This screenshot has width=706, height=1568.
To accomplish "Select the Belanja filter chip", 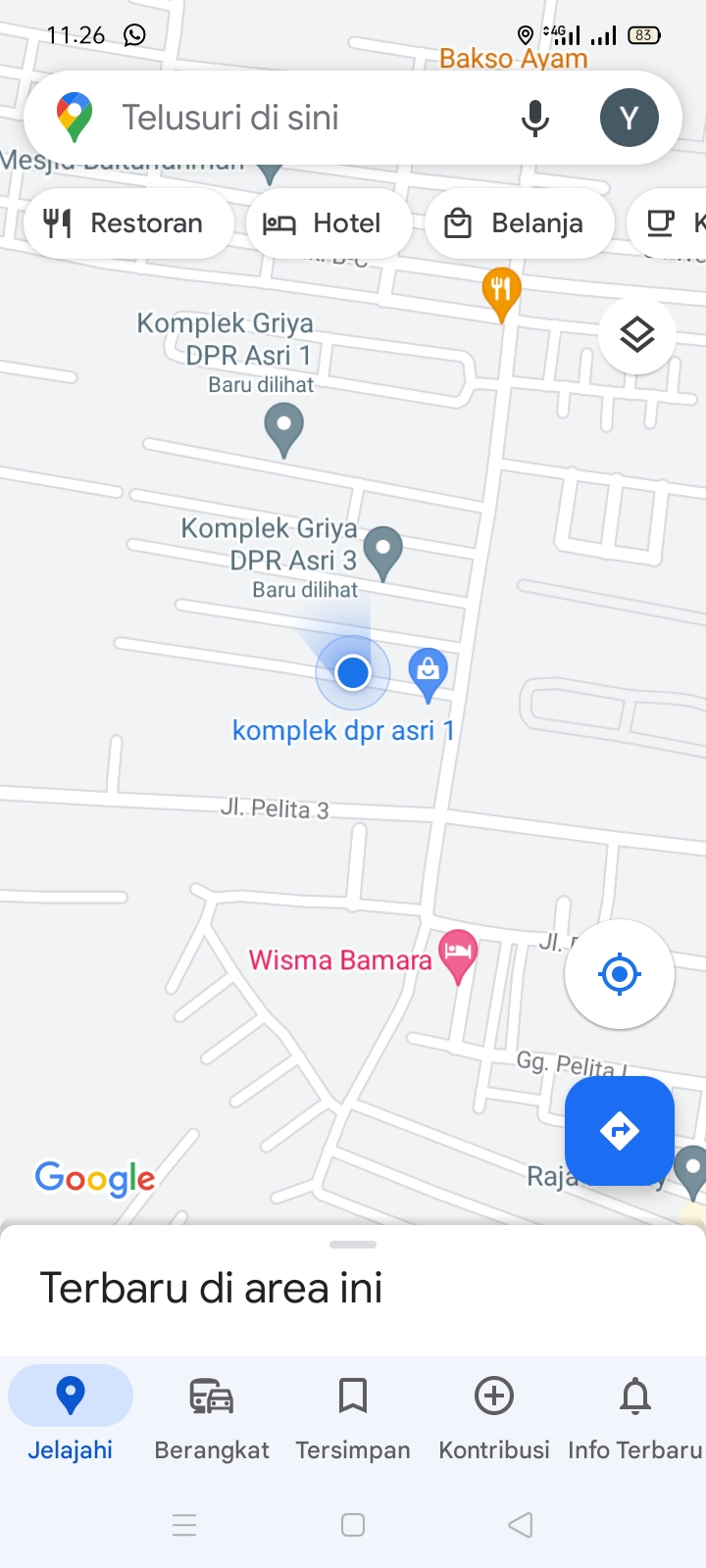I will click(x=519, y=223).
